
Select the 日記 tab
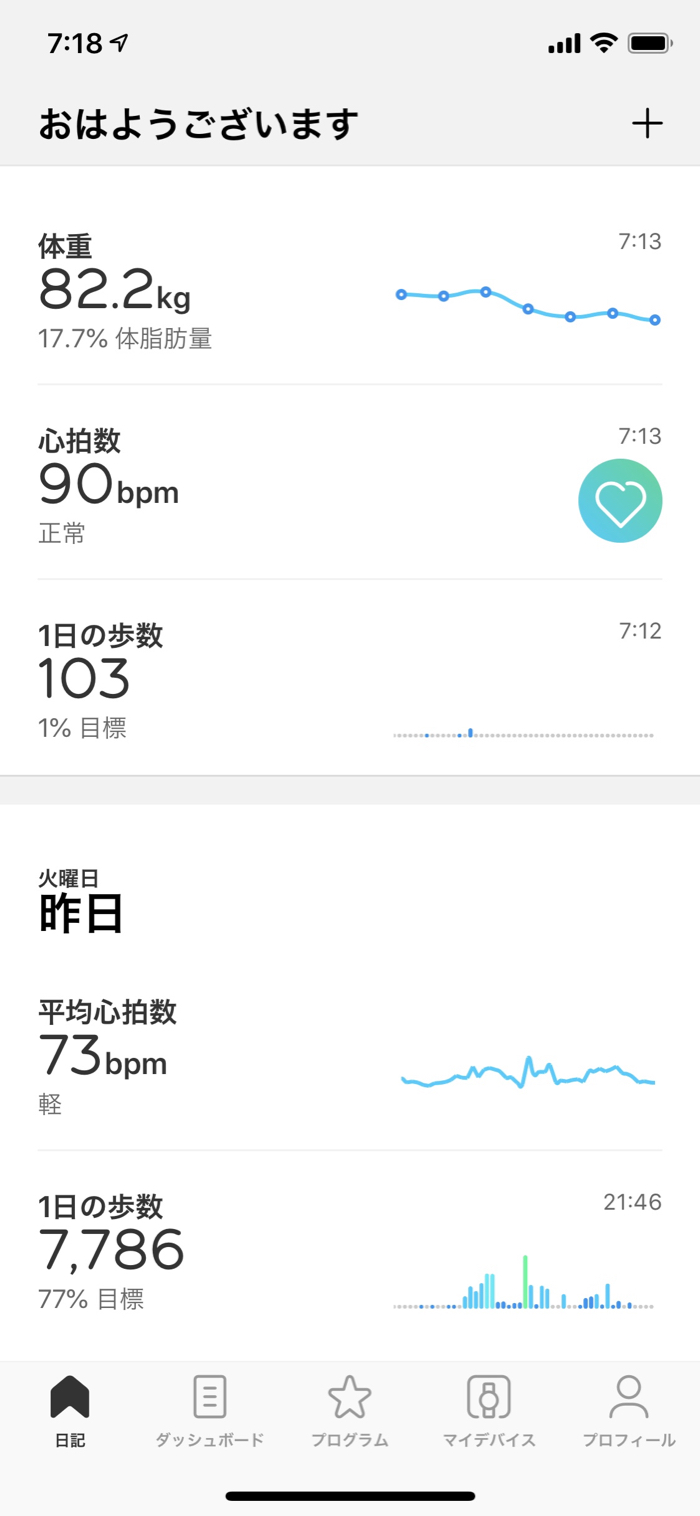pos(70,1411)
